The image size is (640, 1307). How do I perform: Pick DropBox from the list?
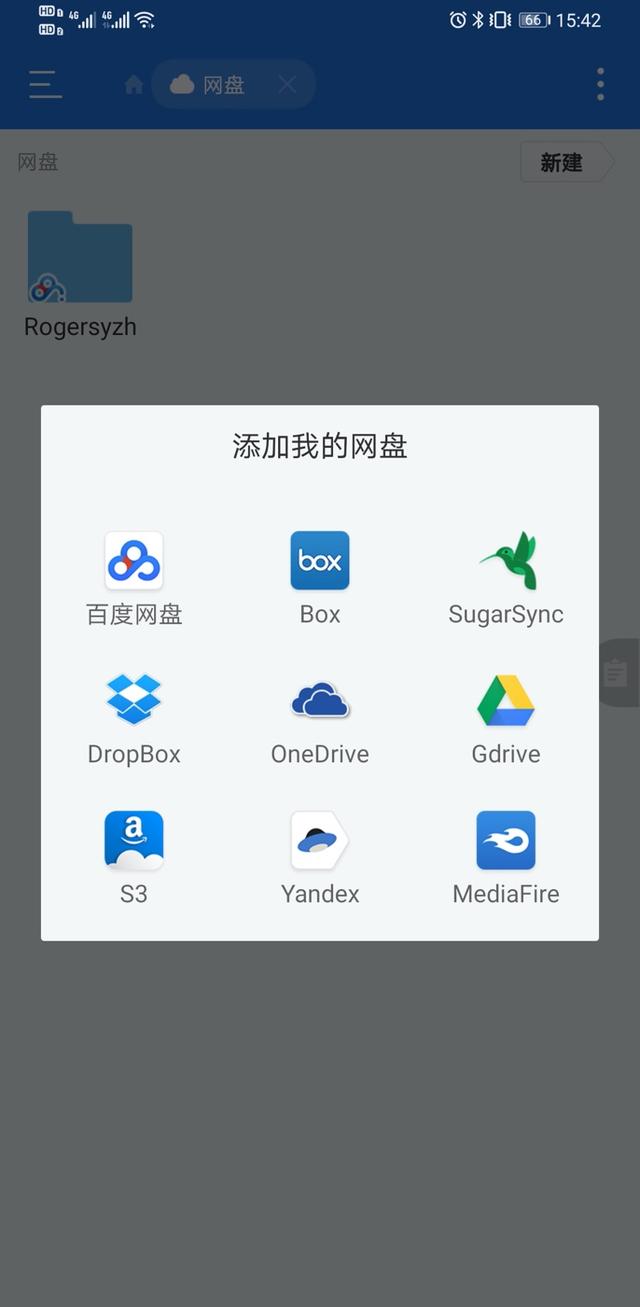[134, 718]
